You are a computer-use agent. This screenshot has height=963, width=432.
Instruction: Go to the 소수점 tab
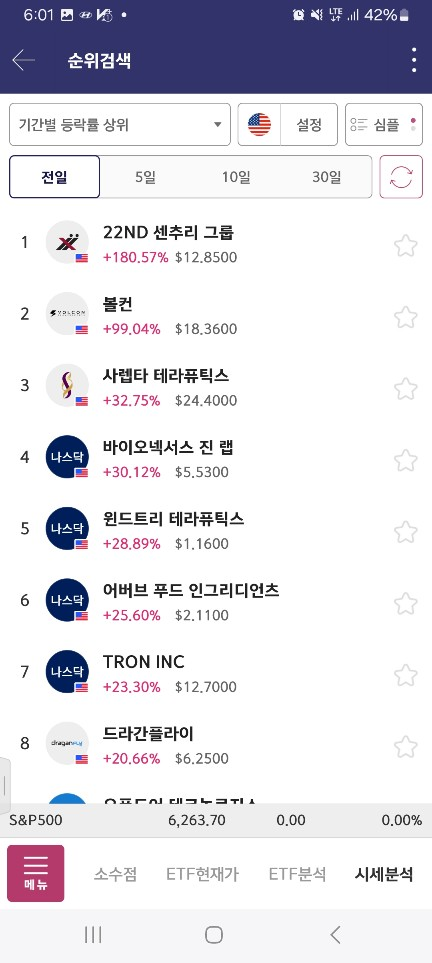tap(115, 874)
